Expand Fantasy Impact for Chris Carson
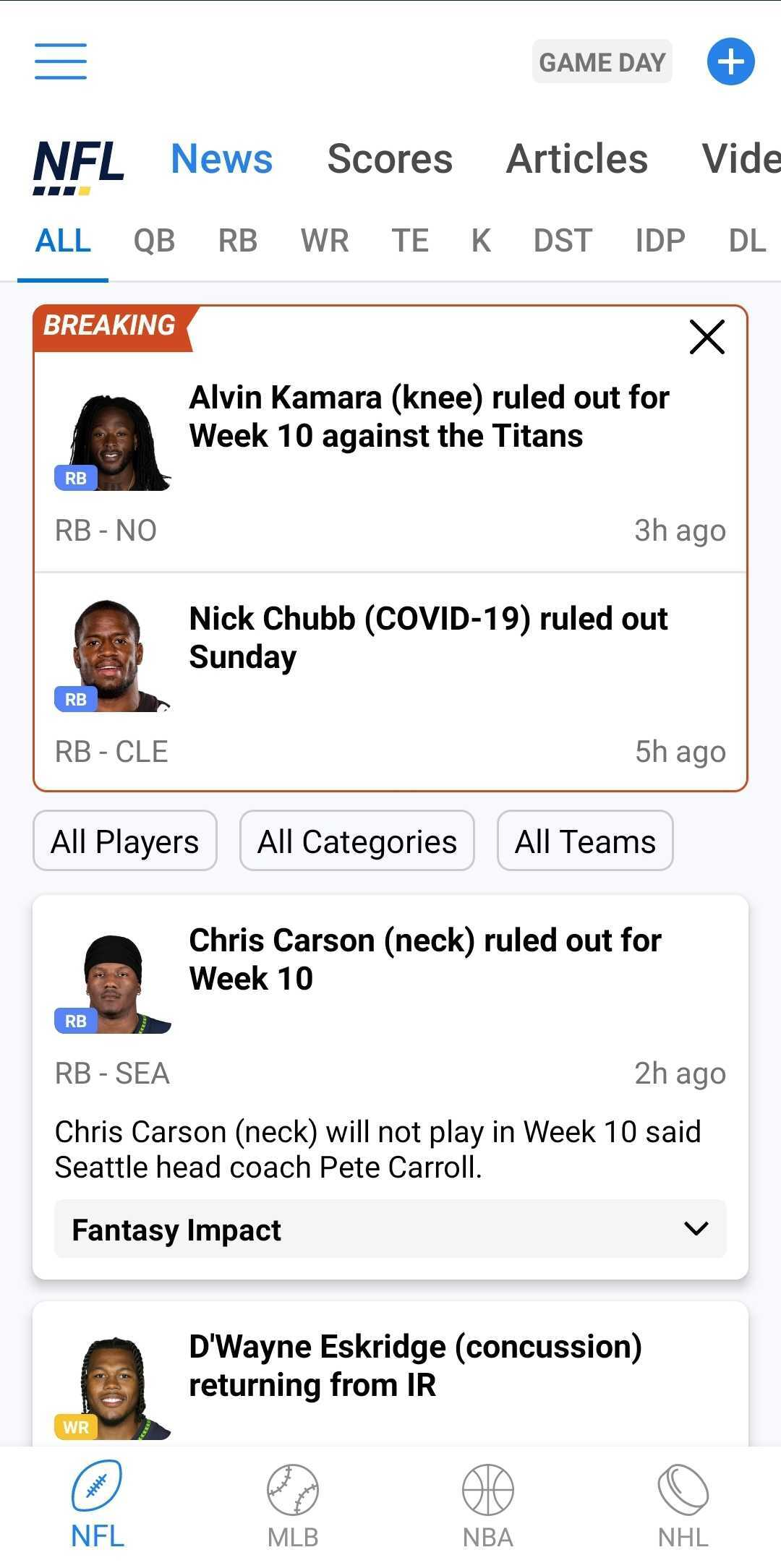This screenshot has width=781, height=1568. click(x=390, y=1229)
